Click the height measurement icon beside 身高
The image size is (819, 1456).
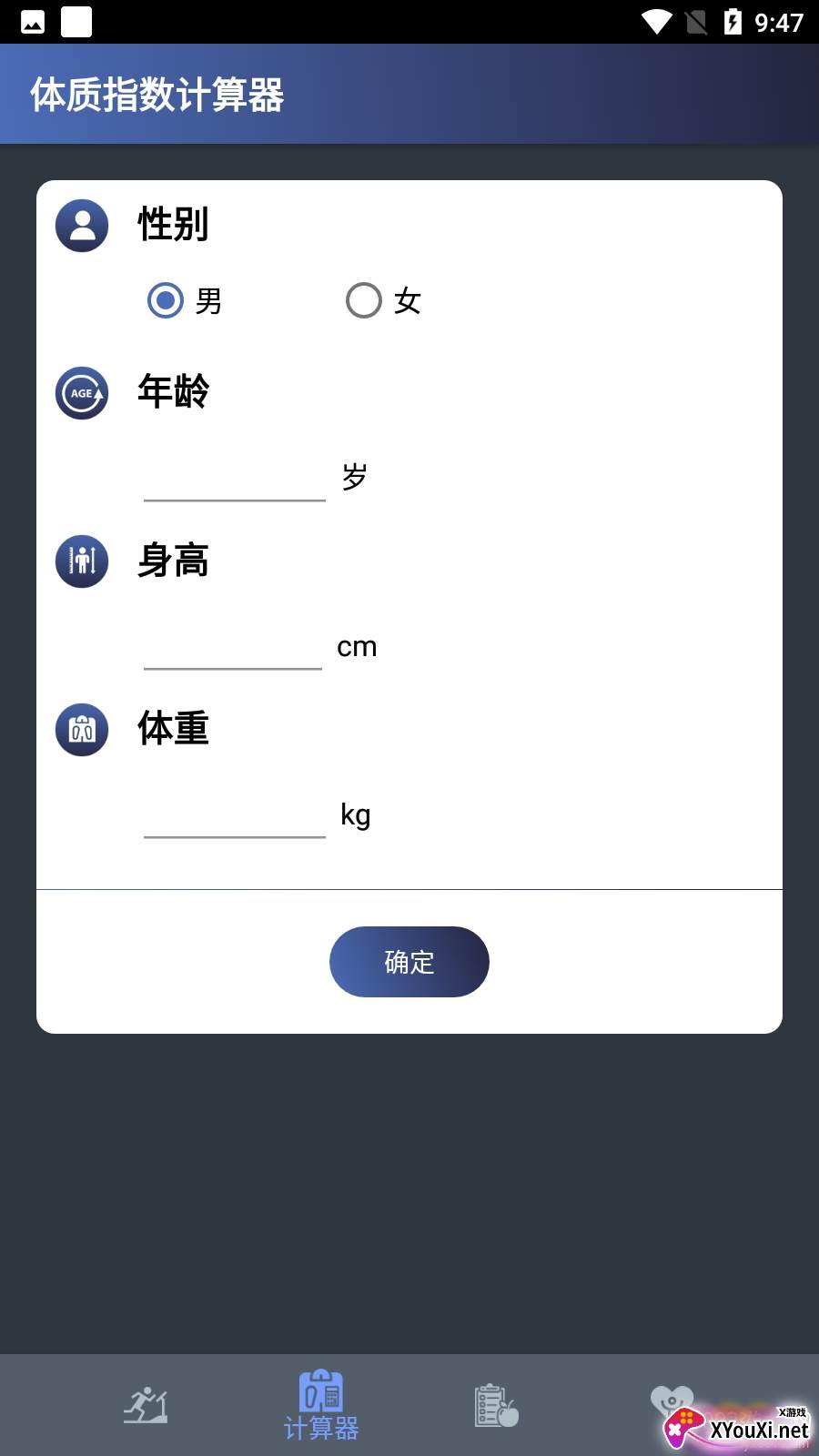point(81,561)
